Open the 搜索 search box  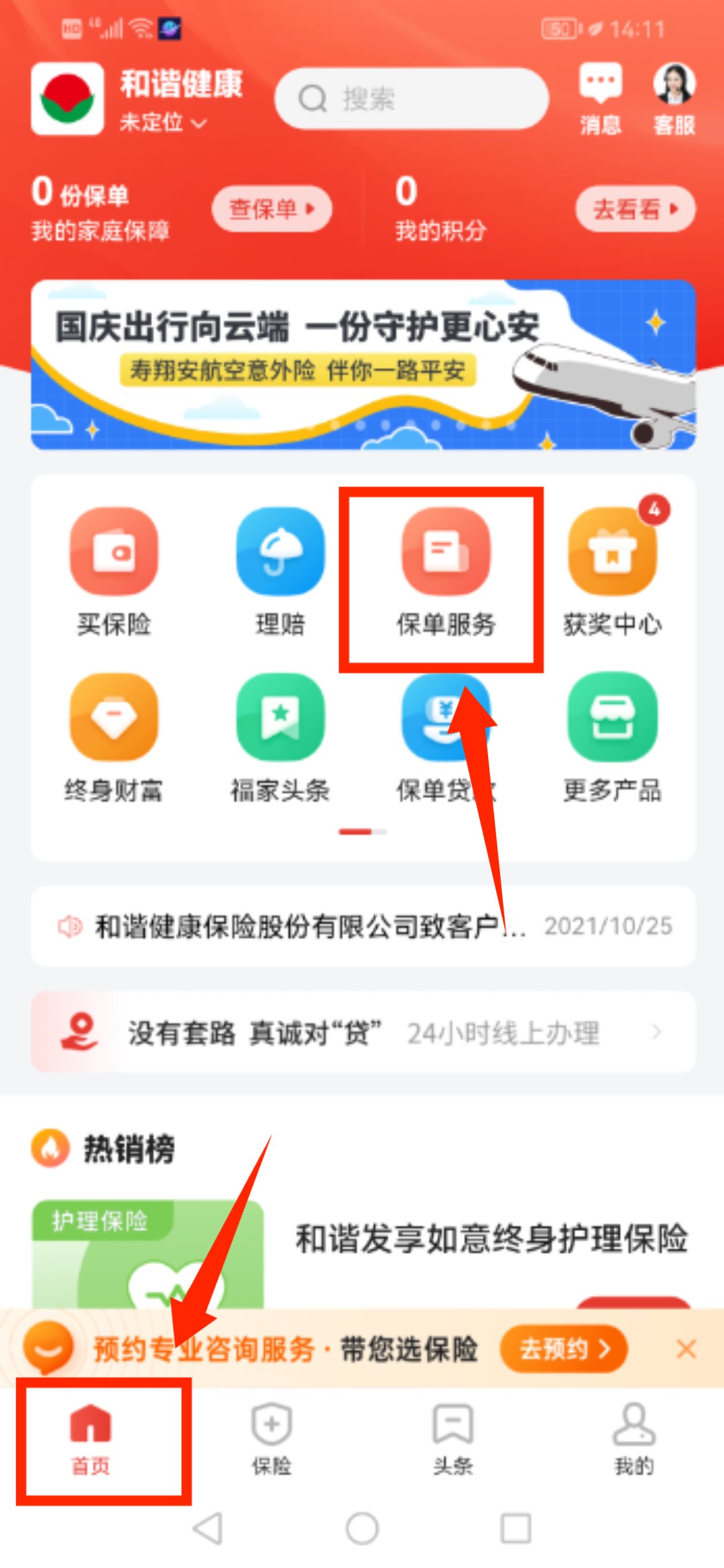[x=412, y=99]
